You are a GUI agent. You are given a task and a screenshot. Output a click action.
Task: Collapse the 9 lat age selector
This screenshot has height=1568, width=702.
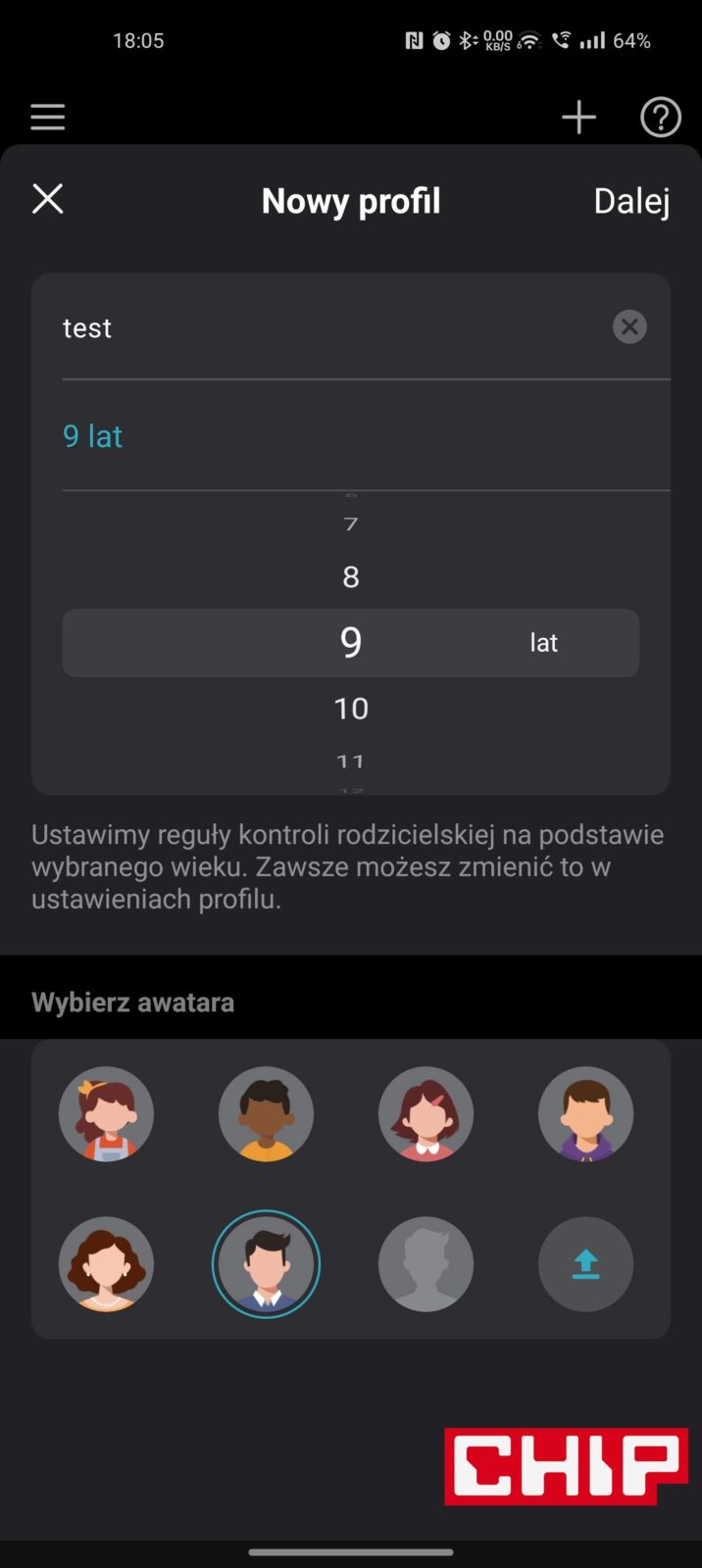point(93,436)
